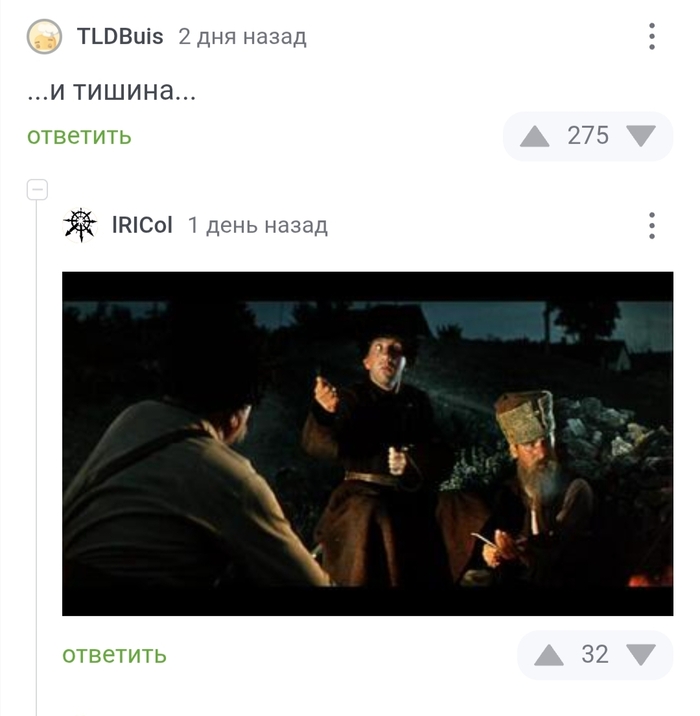700x716 pixels.
Task: Upvote TLDBuis's comment
Action: [535, 136]
